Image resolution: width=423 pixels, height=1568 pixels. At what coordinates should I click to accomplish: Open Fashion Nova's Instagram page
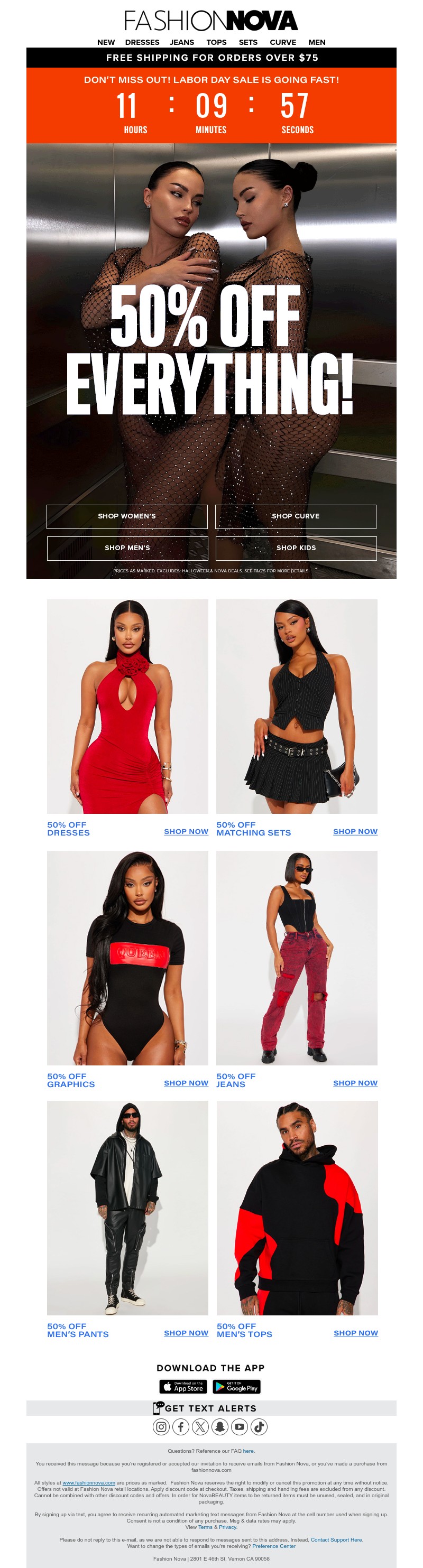(161, 1426)
